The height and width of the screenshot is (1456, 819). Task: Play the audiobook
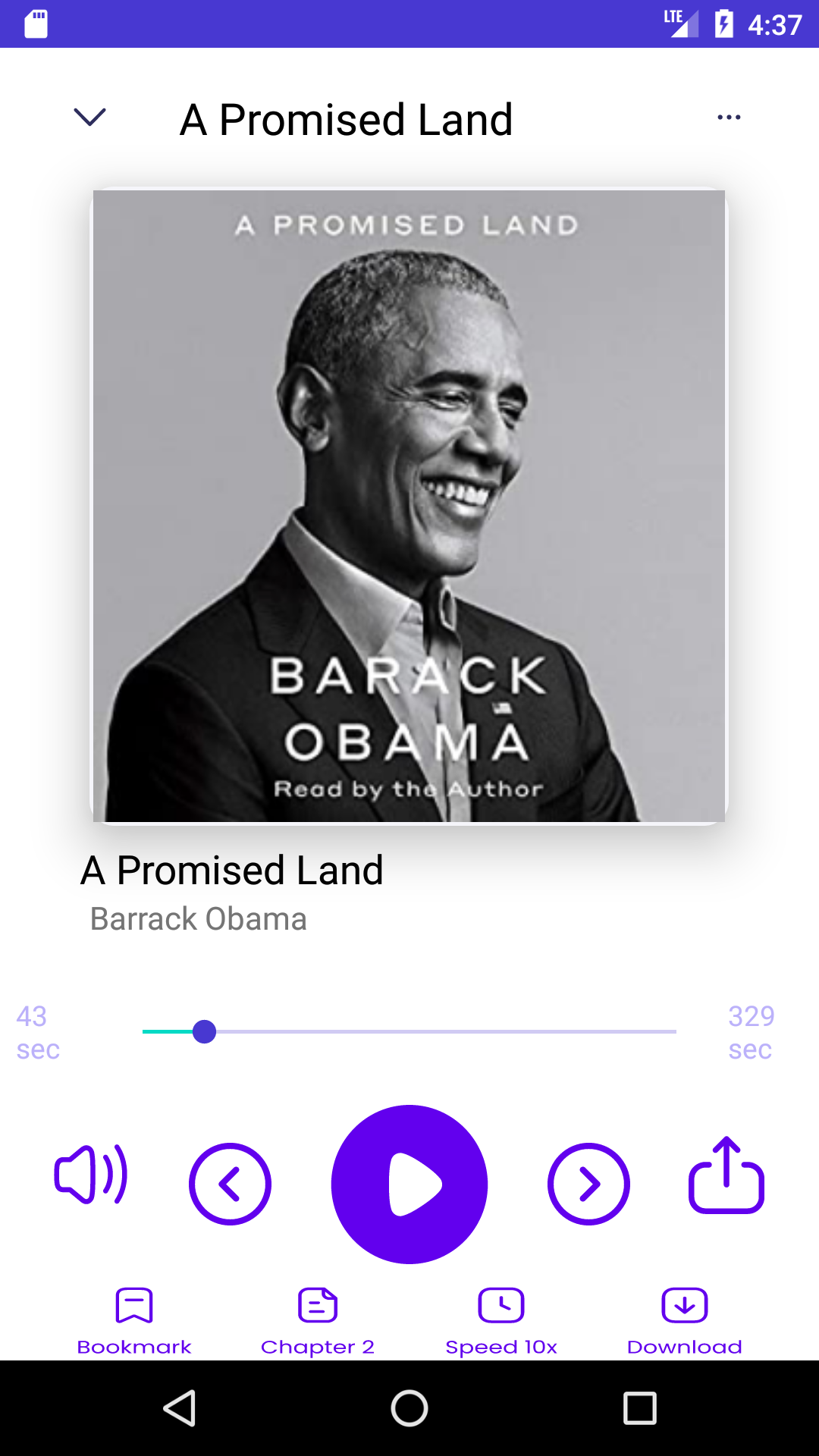tap(409, 1184)
